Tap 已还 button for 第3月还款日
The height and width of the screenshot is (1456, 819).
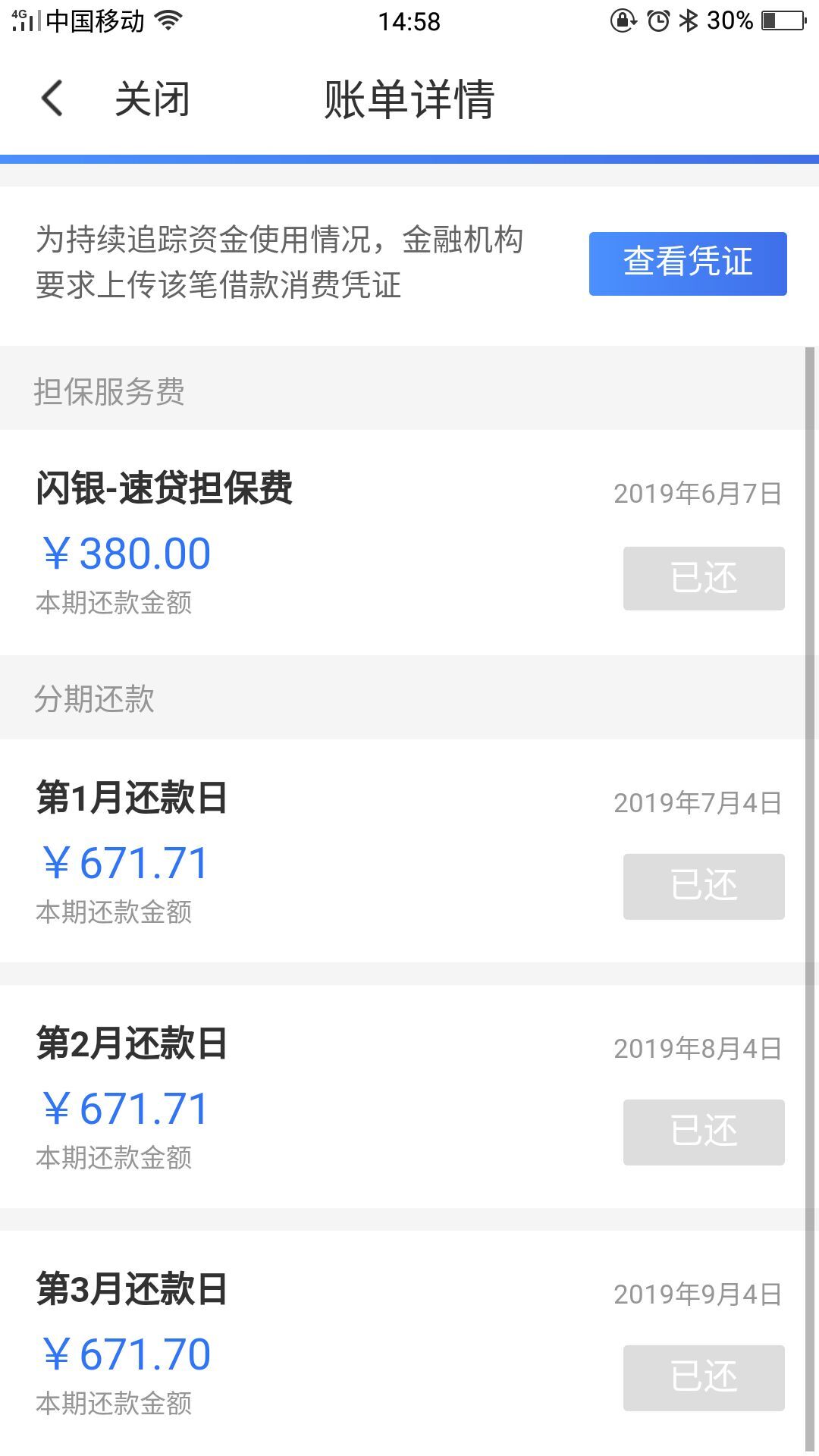click(x=704, y=1378)
